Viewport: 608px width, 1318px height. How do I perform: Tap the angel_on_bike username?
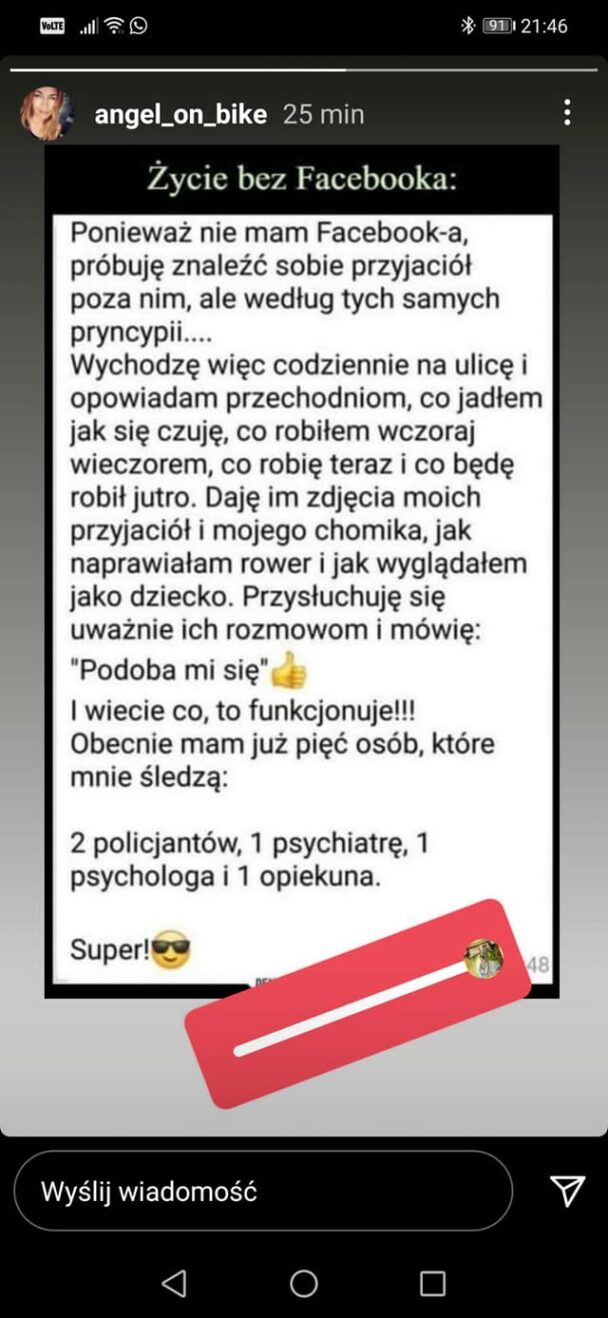click(180, 114)
